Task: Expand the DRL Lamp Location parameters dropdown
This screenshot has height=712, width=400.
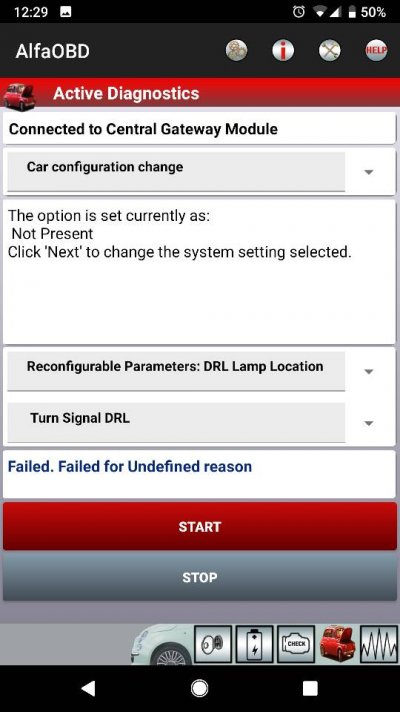Action: tap(199, 371)
